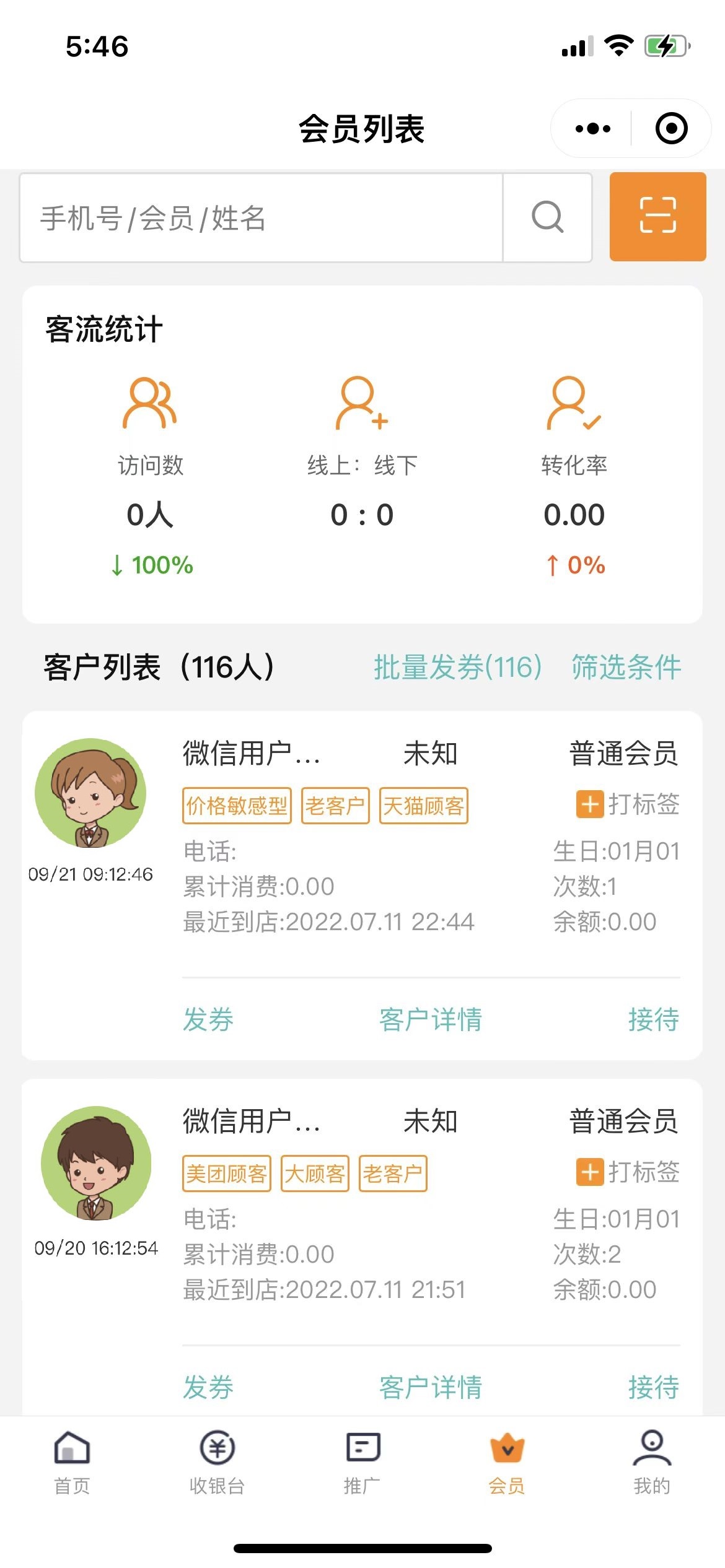Add a tag to the 价格敏感型 customer

click(x=628, y=804)
